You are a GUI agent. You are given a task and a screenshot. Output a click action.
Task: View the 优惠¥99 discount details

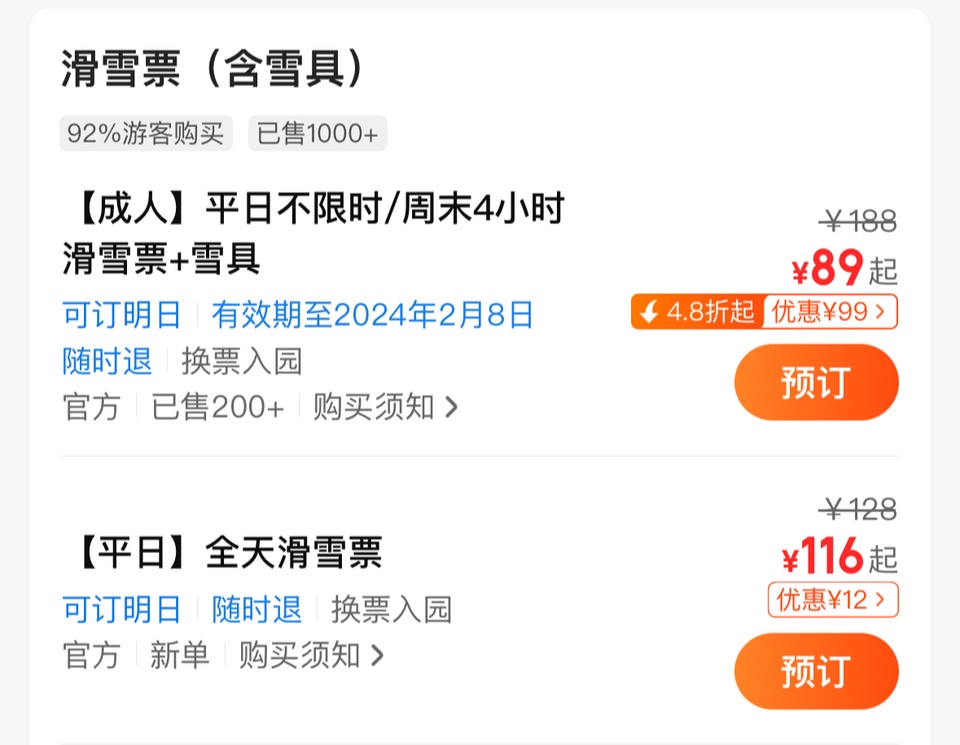[x=829, y=312]
